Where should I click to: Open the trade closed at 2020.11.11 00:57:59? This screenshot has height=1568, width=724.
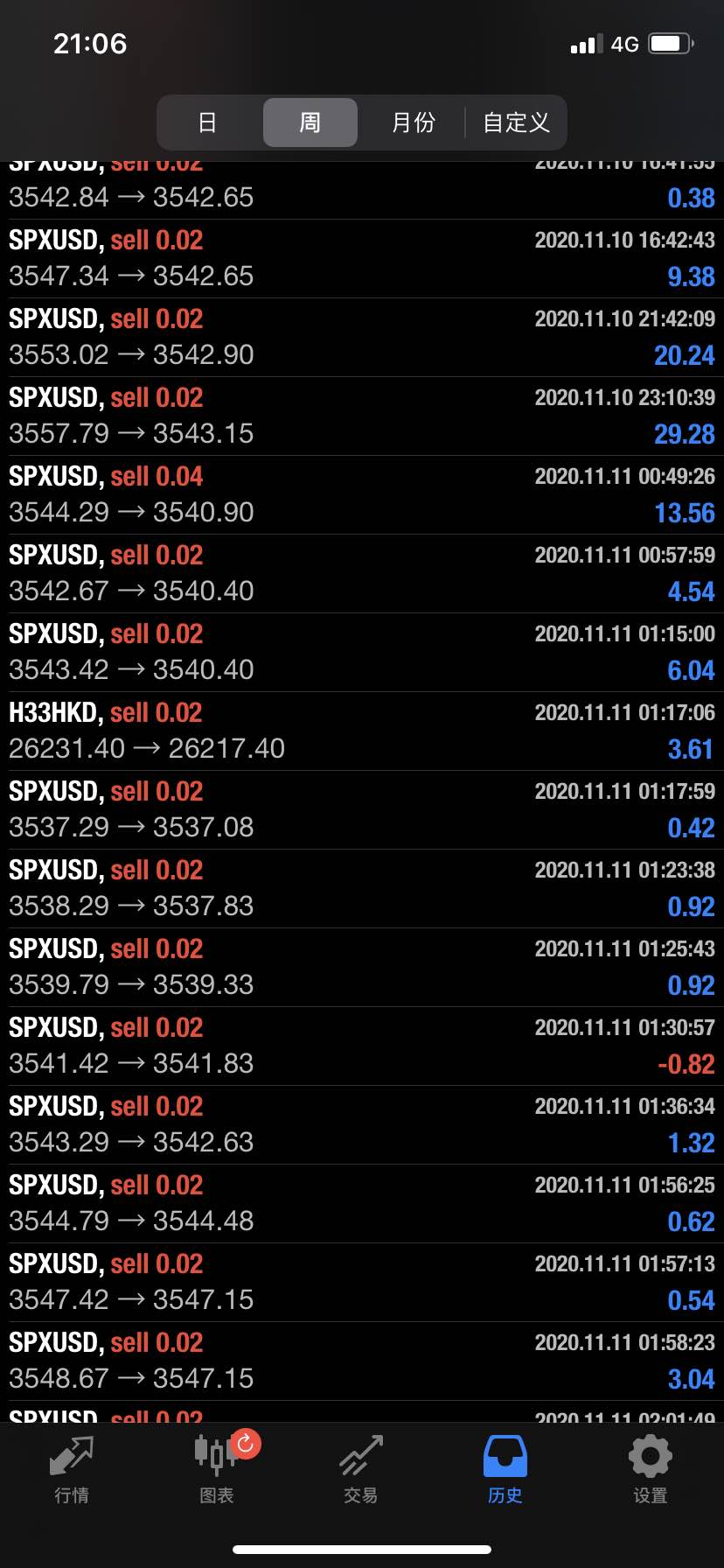(x=362, y=574)
